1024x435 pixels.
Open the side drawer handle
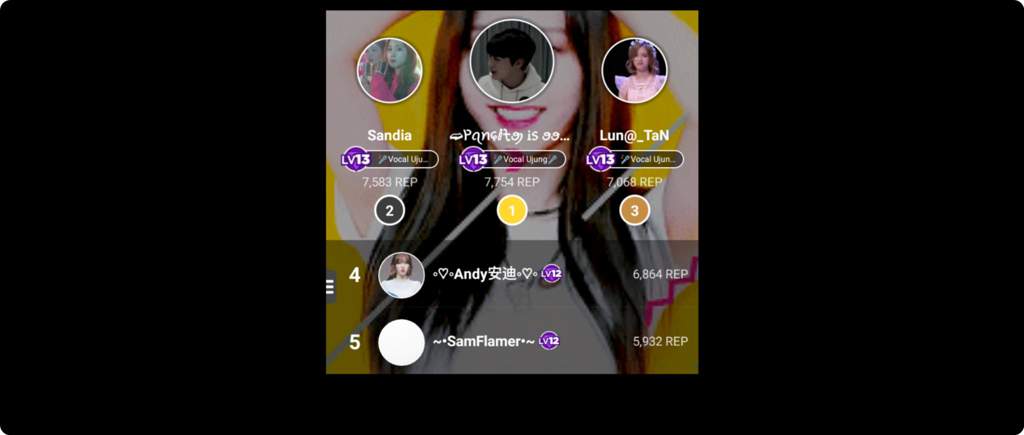point(331,287)
